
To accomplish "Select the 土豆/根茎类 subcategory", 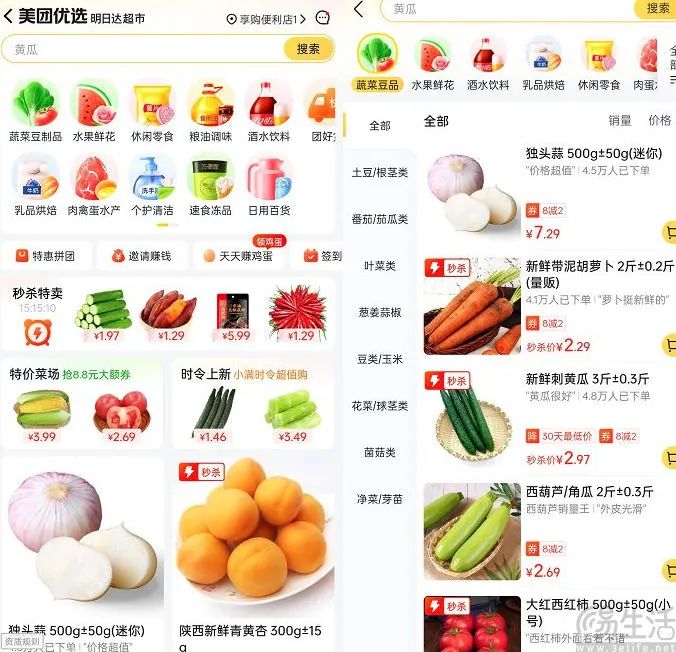I will [x=379, y=172].
